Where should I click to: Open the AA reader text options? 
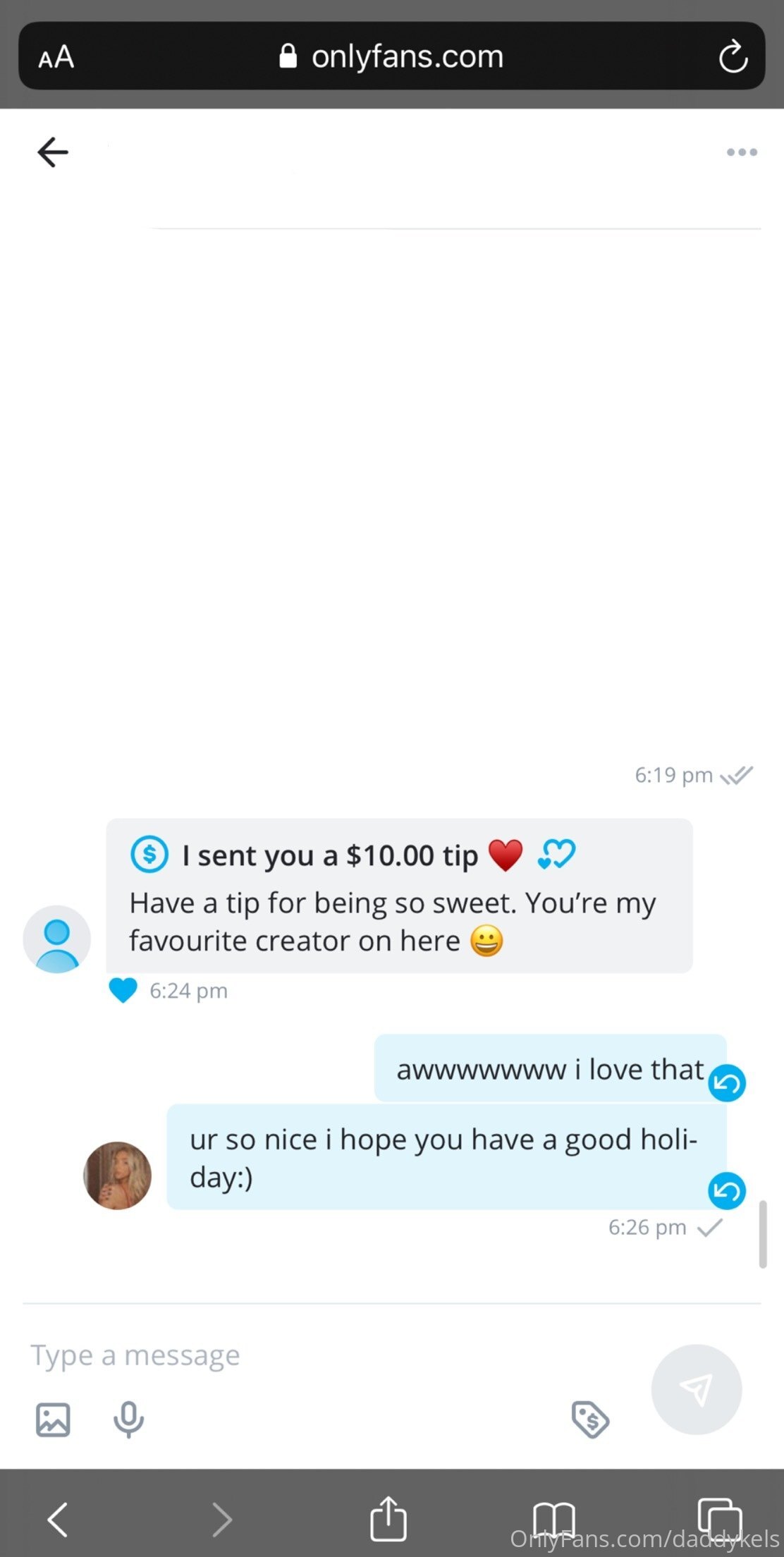click(x=56, y=57)
